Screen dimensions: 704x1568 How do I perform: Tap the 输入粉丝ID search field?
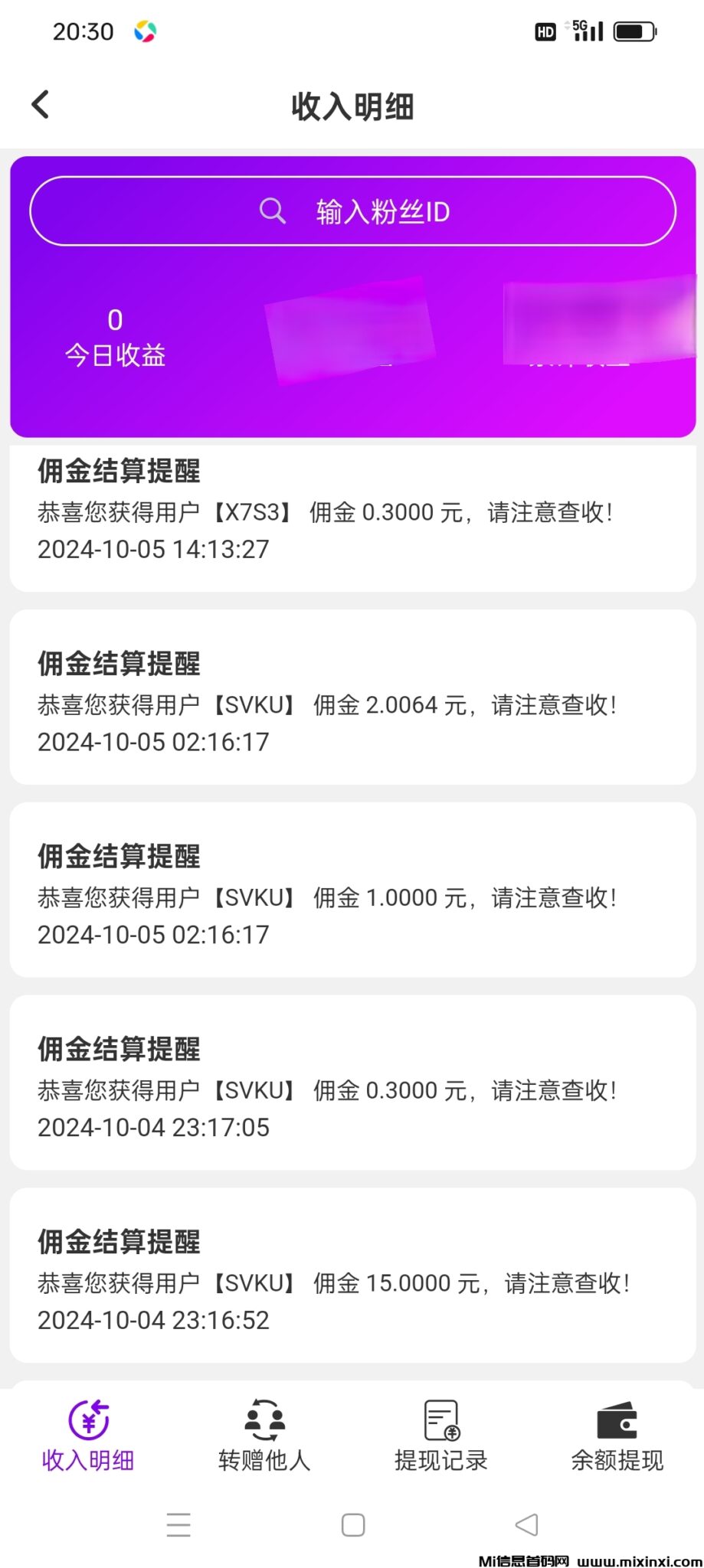[352, 211]
